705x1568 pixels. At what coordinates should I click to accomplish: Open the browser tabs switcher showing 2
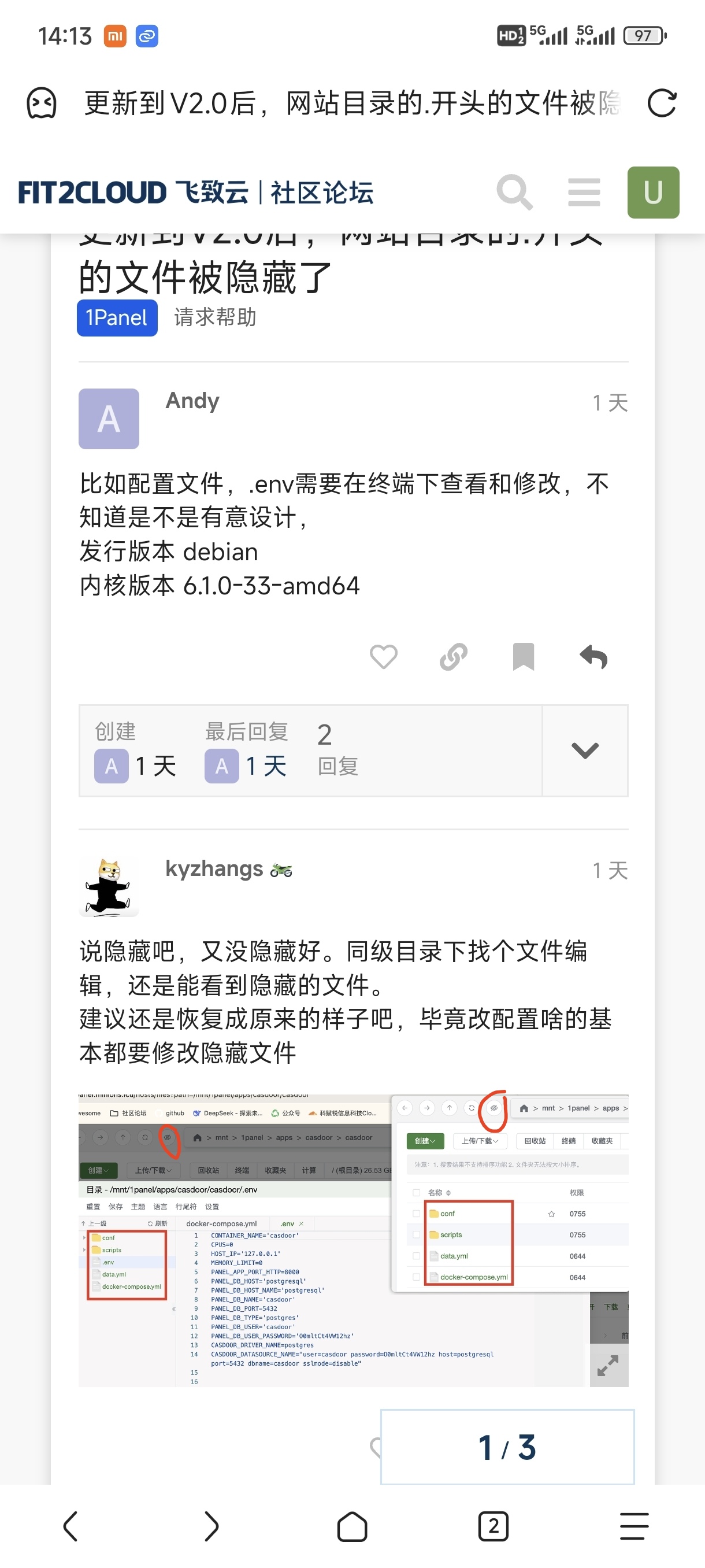click(493, 1526)
